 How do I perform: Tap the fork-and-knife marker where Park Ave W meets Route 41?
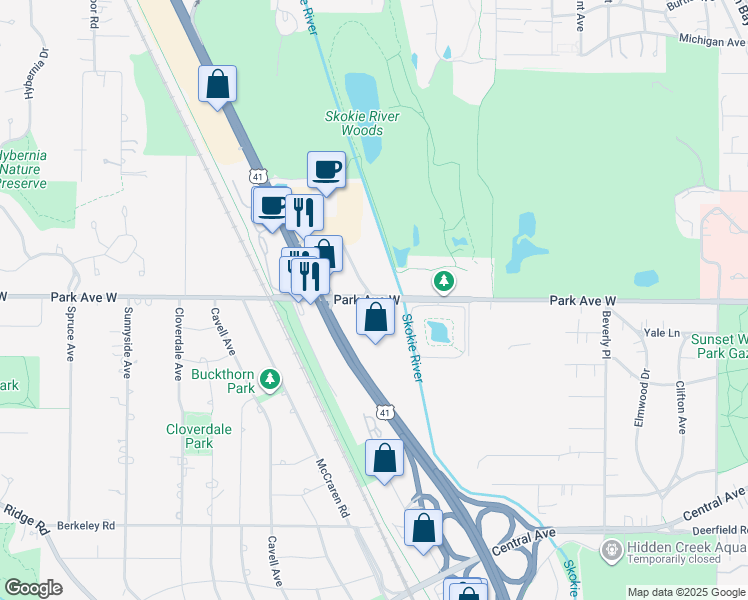(310, 276)
